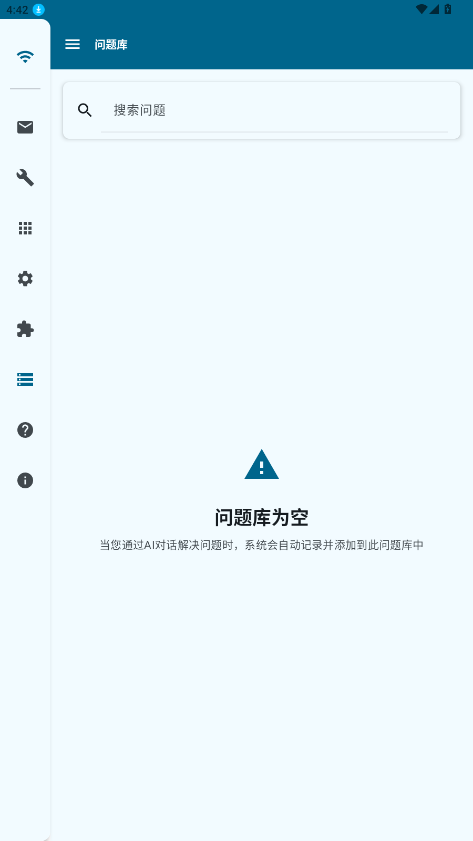This screenshot has width=473, height=841.
Task: Open the info about section
Action: (25, 481)
